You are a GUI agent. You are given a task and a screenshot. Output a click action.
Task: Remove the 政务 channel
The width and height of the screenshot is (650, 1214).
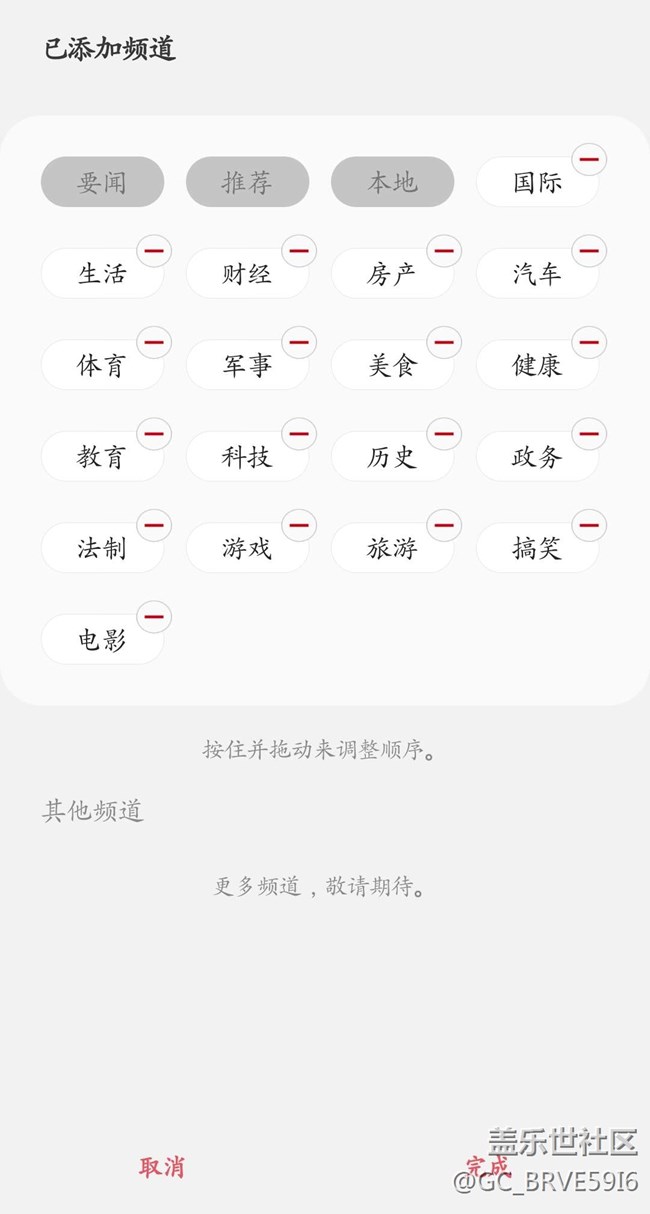click(589, 434)
